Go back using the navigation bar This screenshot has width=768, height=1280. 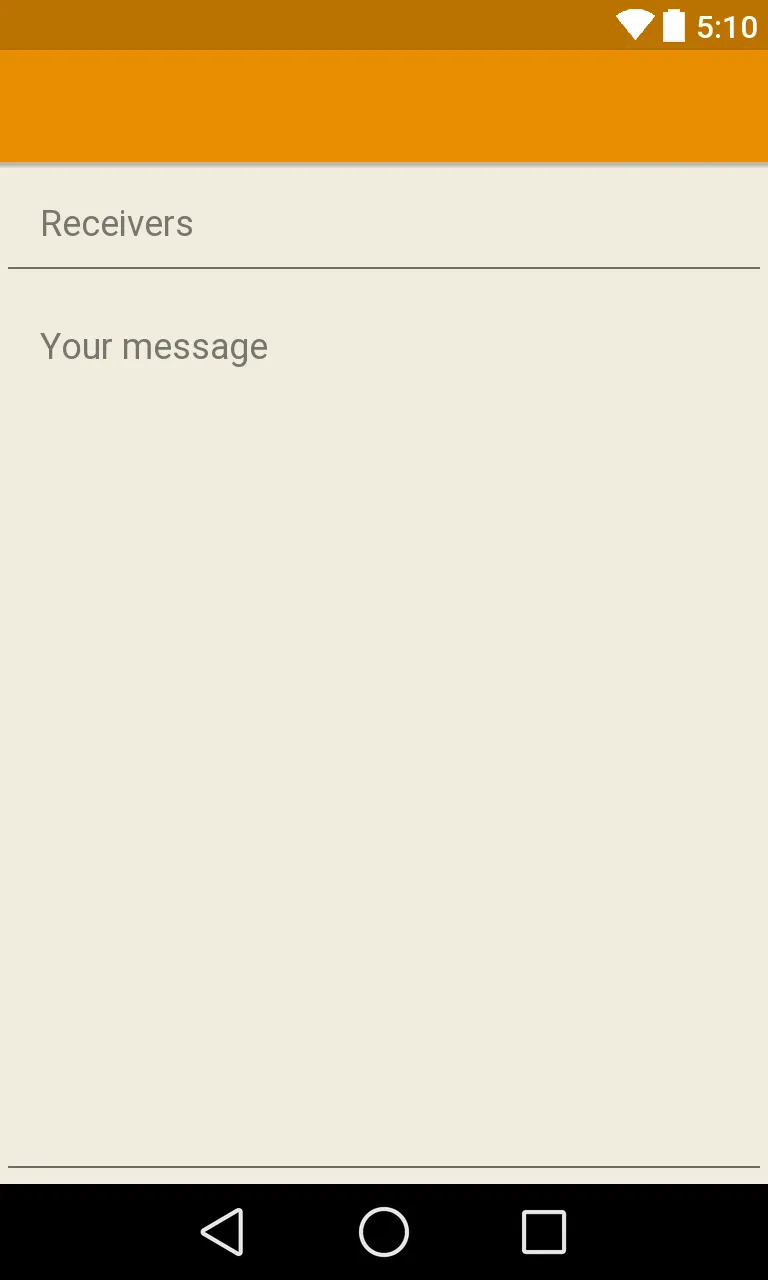222,1231
